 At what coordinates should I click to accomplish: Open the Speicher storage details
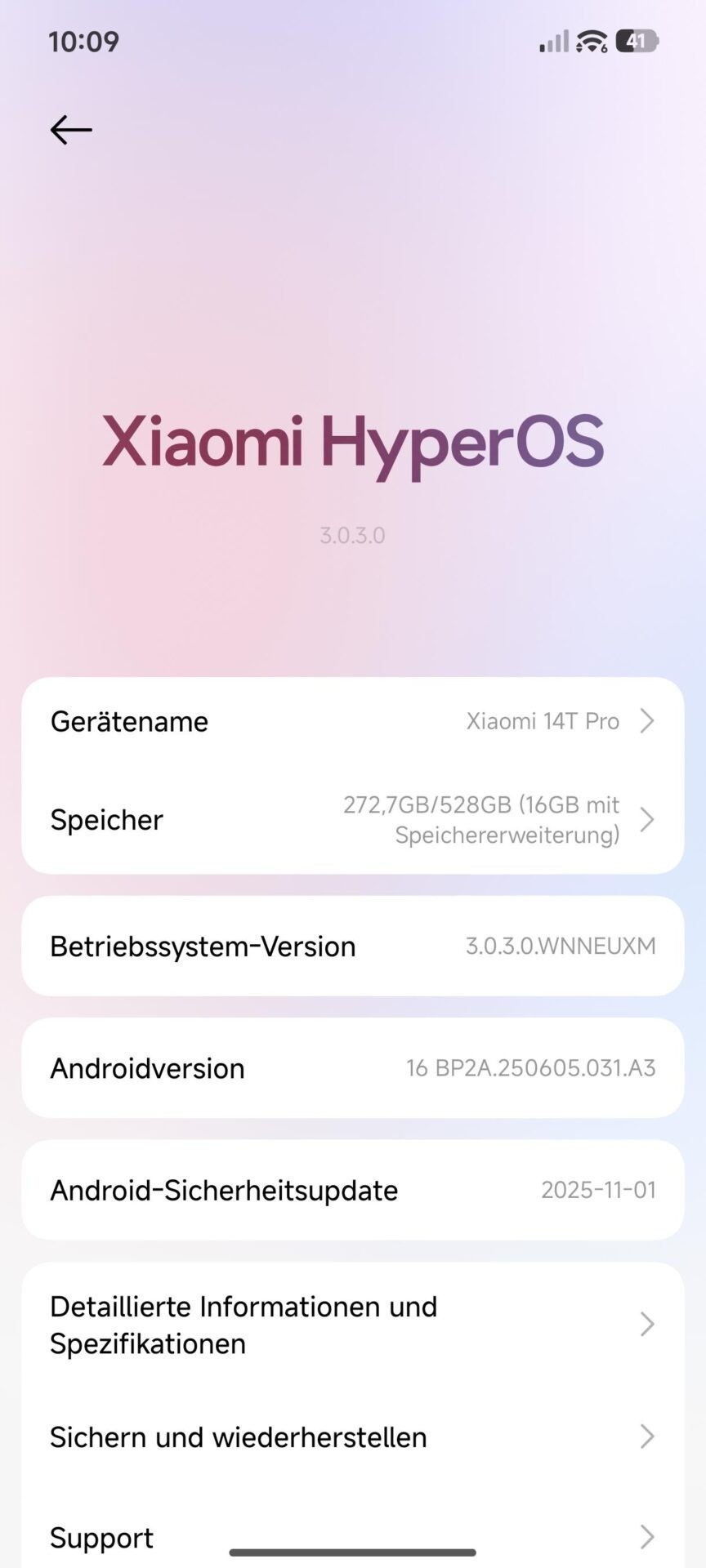coord(352,820)
